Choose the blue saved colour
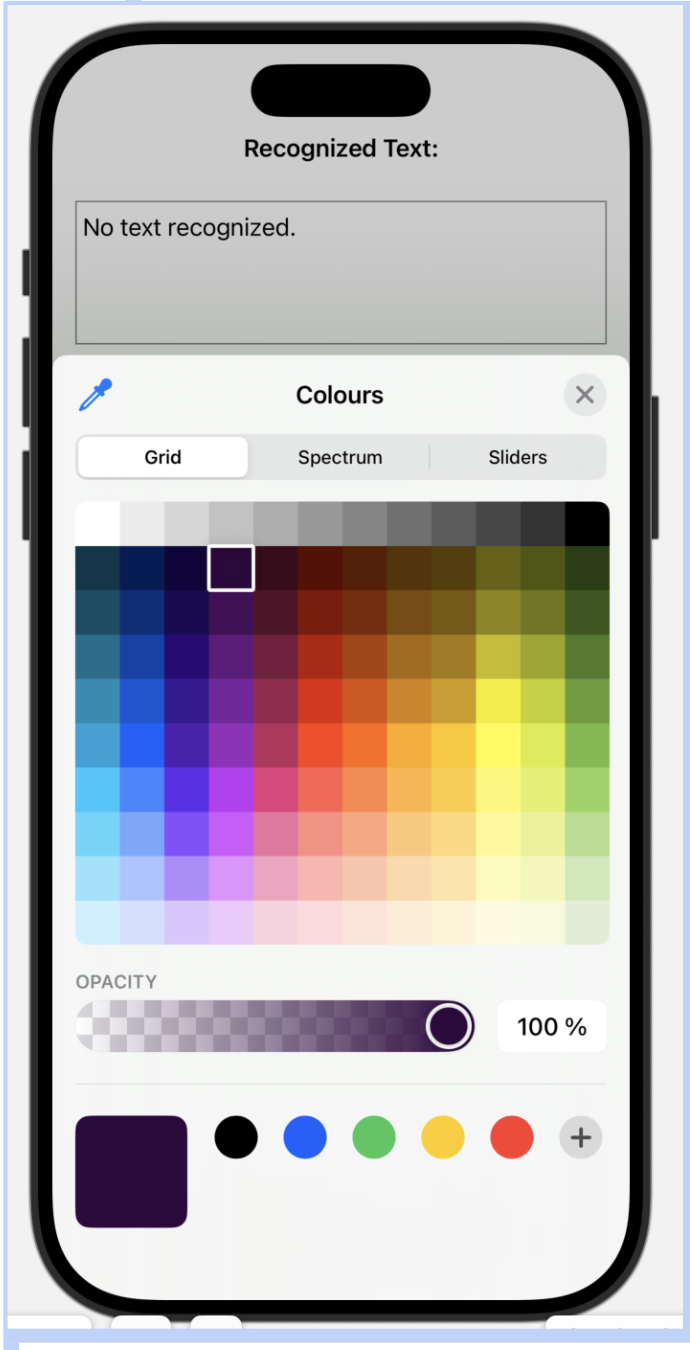Screen dimensions: 690x1350 305,1138
